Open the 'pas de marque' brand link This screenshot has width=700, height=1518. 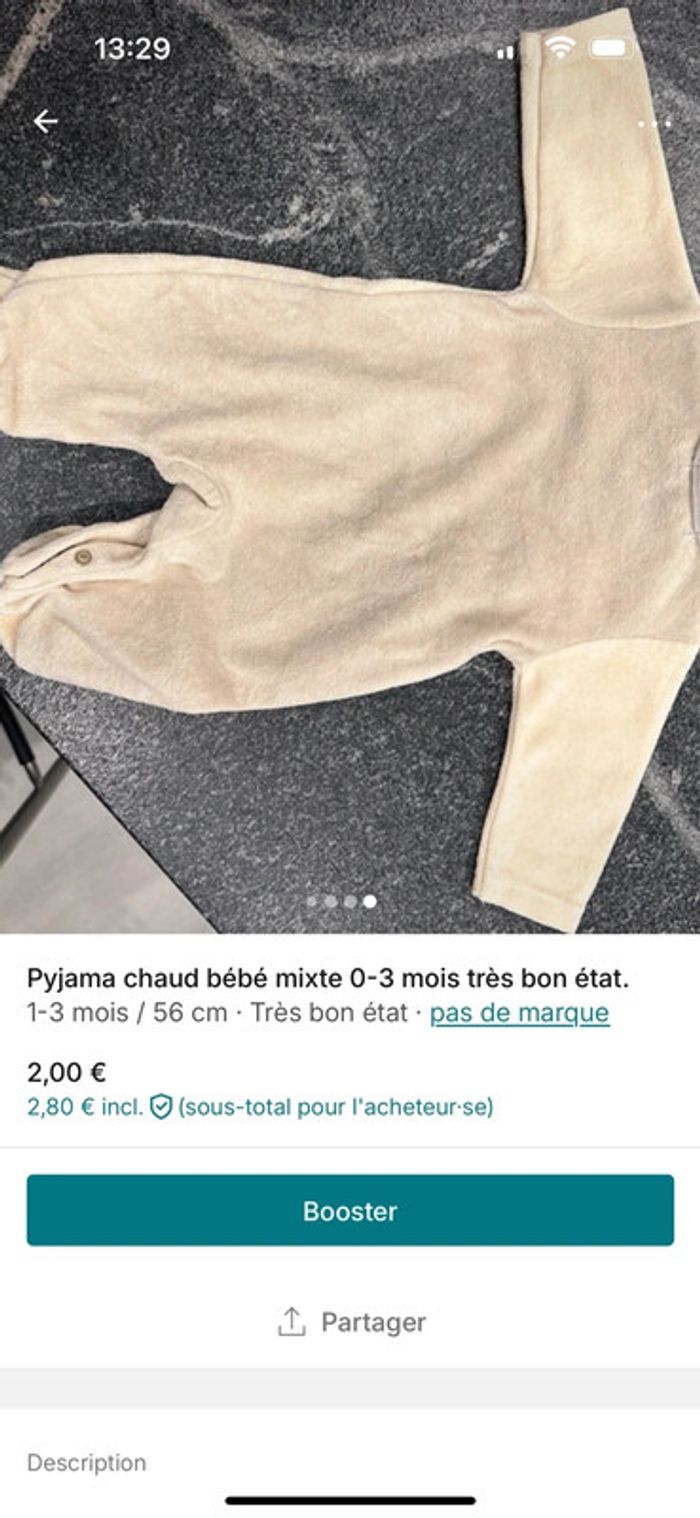pyautogui.click(x=519, y=1013)
